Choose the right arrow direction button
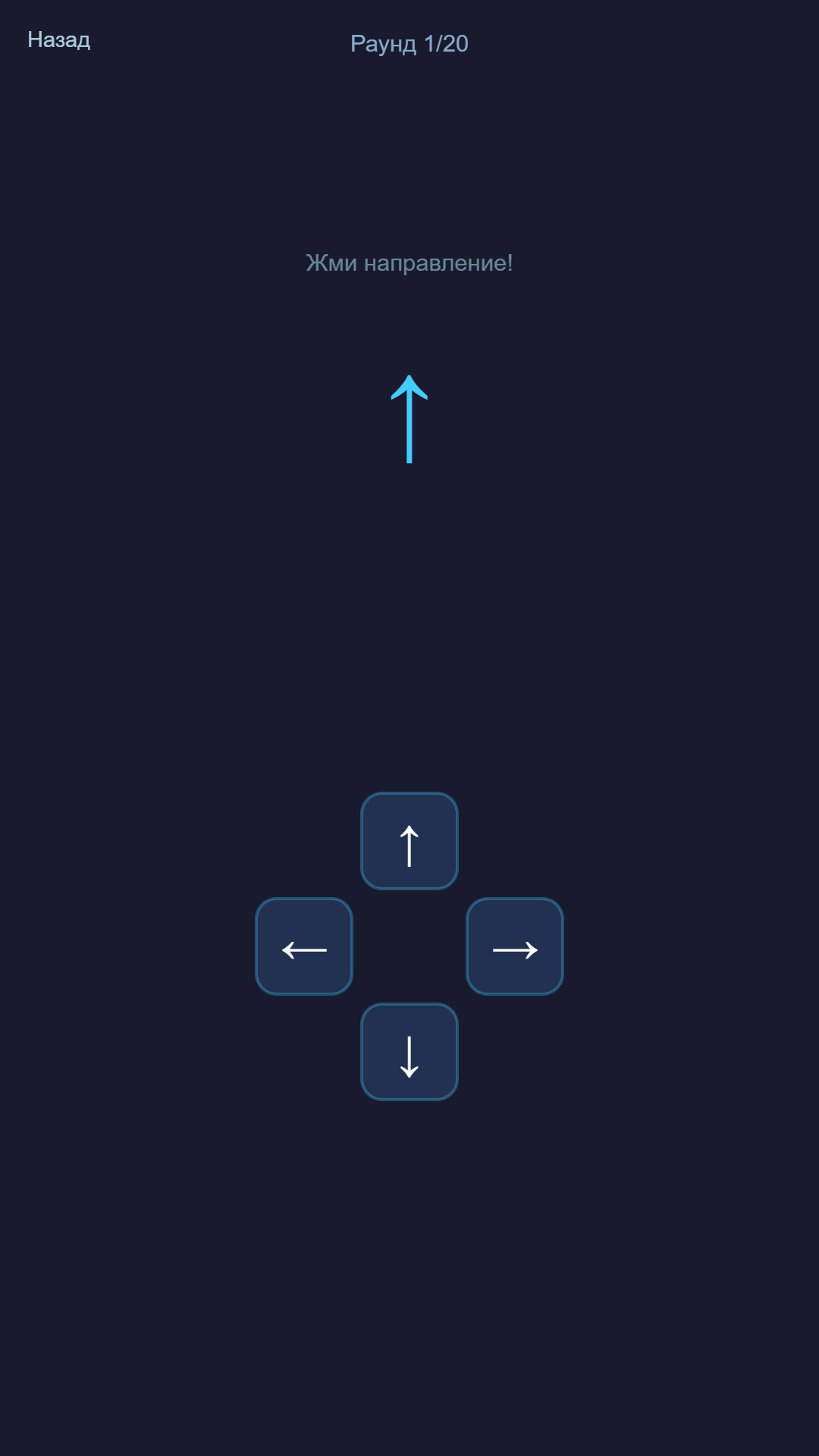The height and width of the screenshot is (1456, 819). pos(515,946)
